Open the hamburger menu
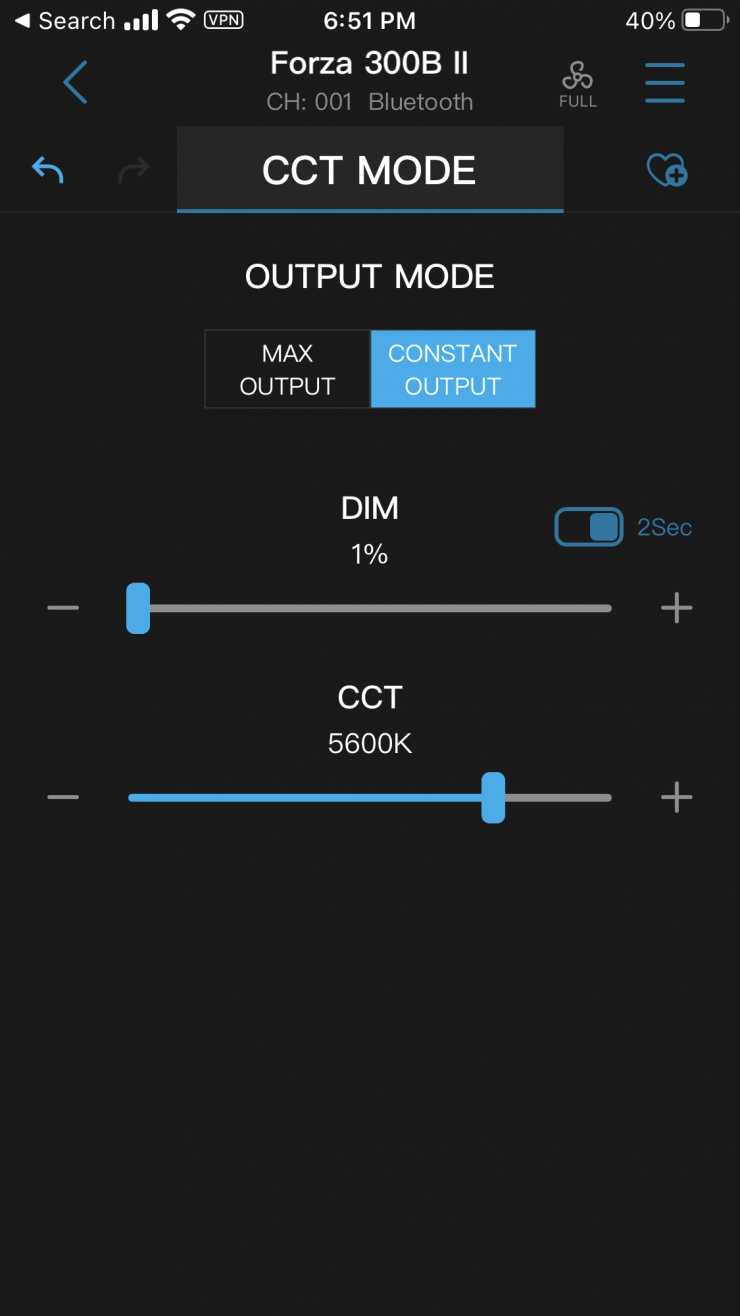 (664, 82)
